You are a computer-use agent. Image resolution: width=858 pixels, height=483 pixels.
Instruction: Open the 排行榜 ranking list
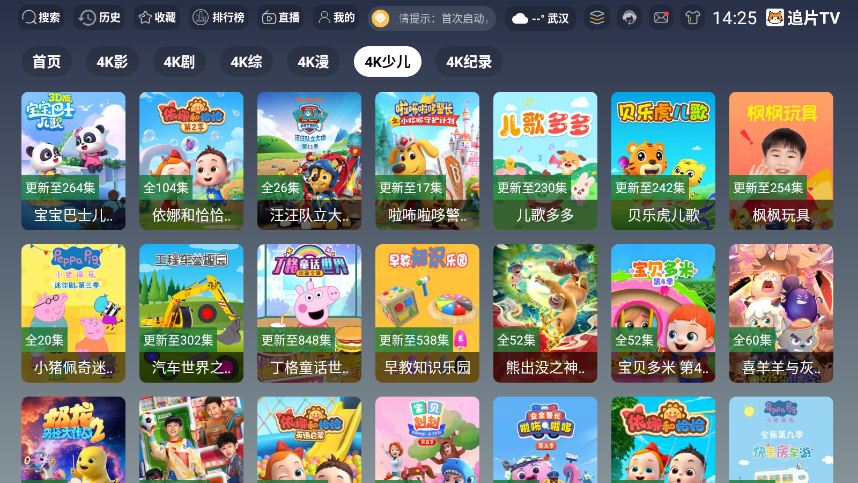[218, 18]
